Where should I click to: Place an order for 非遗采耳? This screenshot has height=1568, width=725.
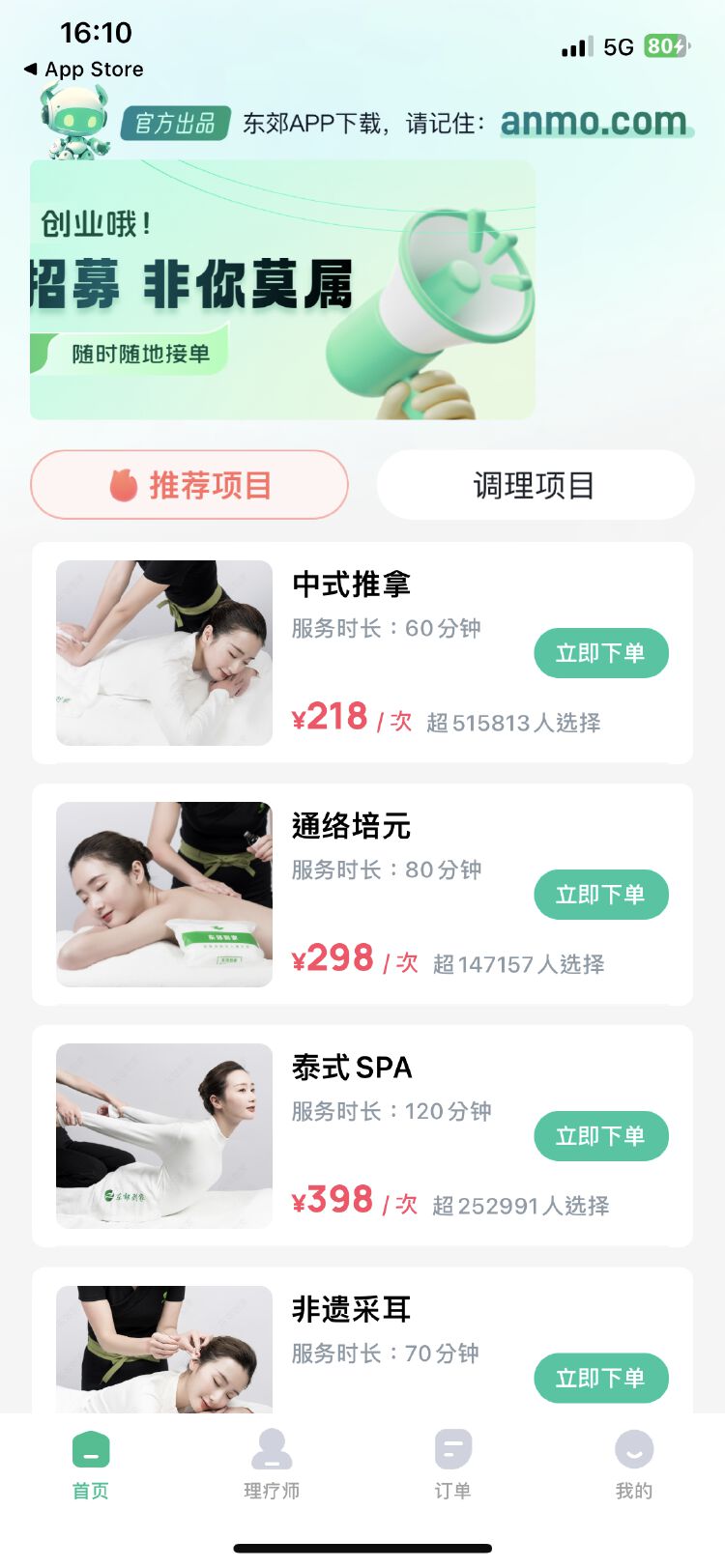coord(600,1378)
